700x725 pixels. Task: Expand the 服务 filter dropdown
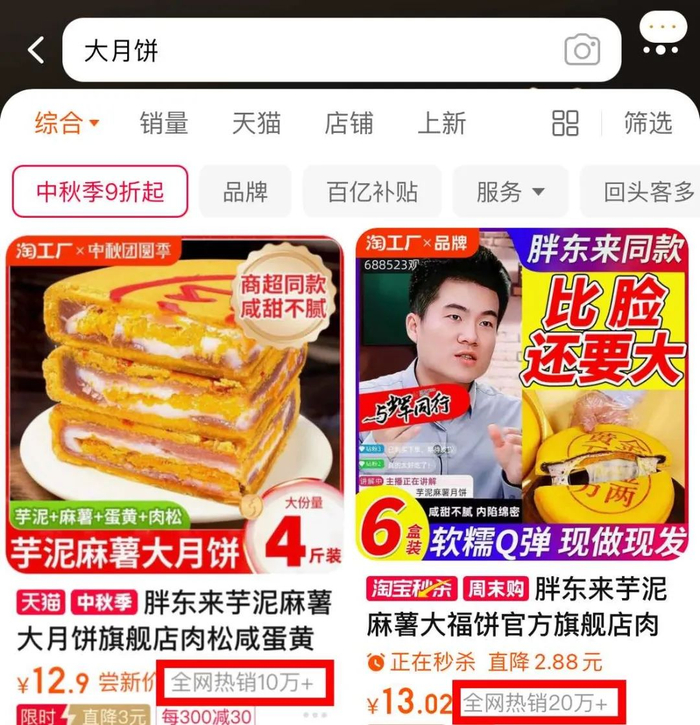pyautogui.click(x=509, y=191)
